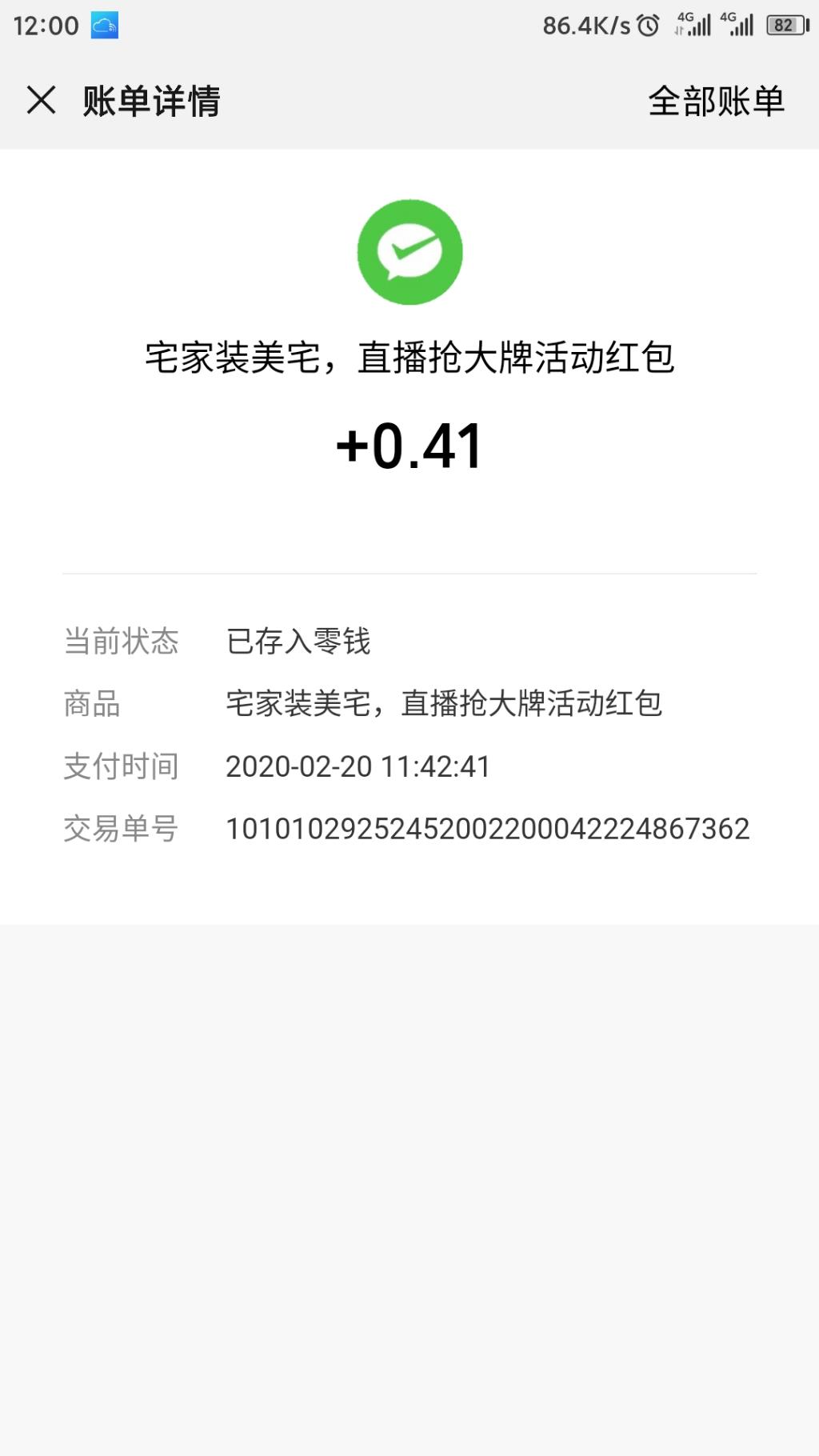The height and width of the screenshot is (1456, 819).
Task: Close the 账单详情 bill details page
Action: (42, 101)
